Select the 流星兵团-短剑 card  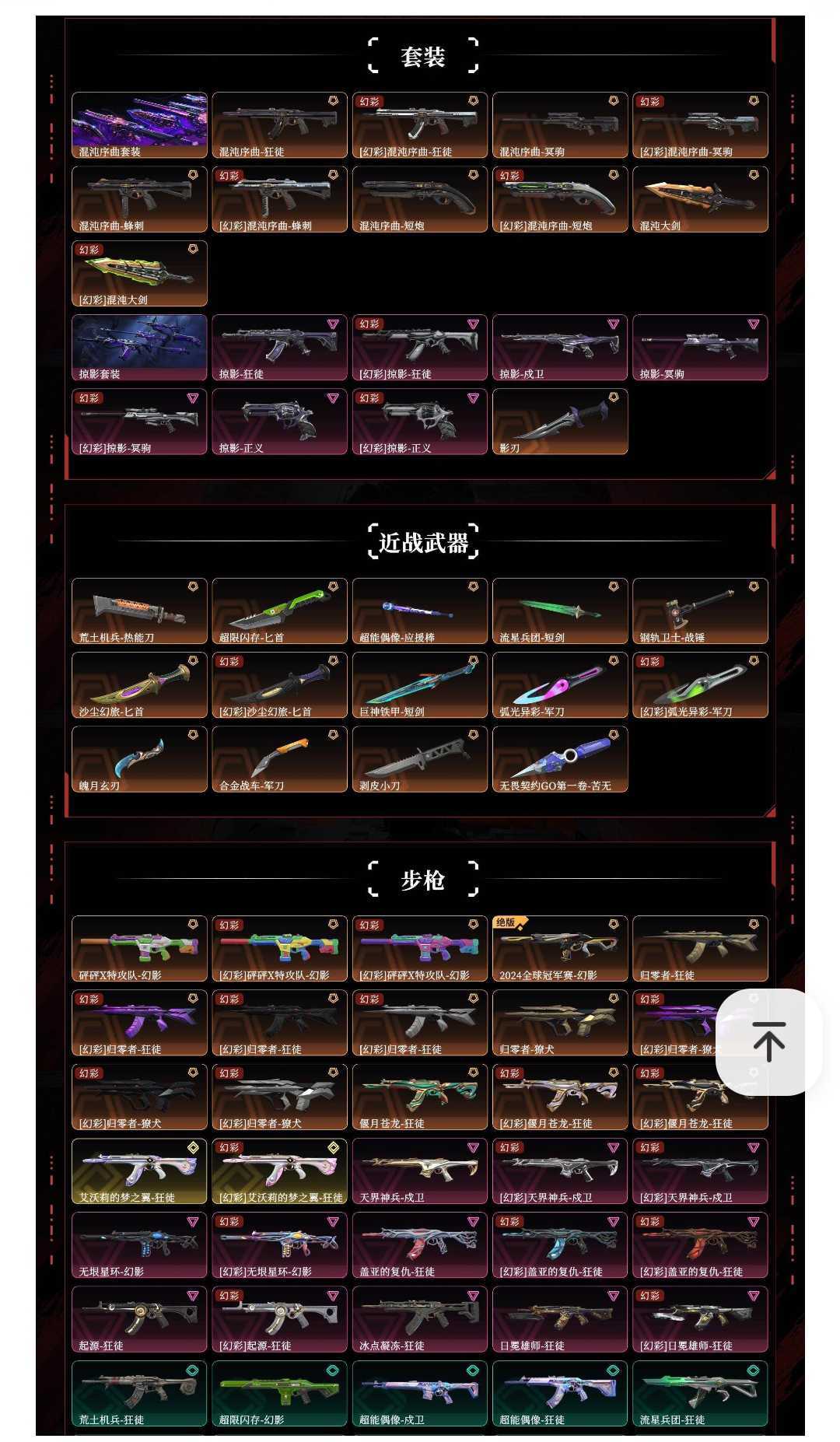tap(560, 611)
